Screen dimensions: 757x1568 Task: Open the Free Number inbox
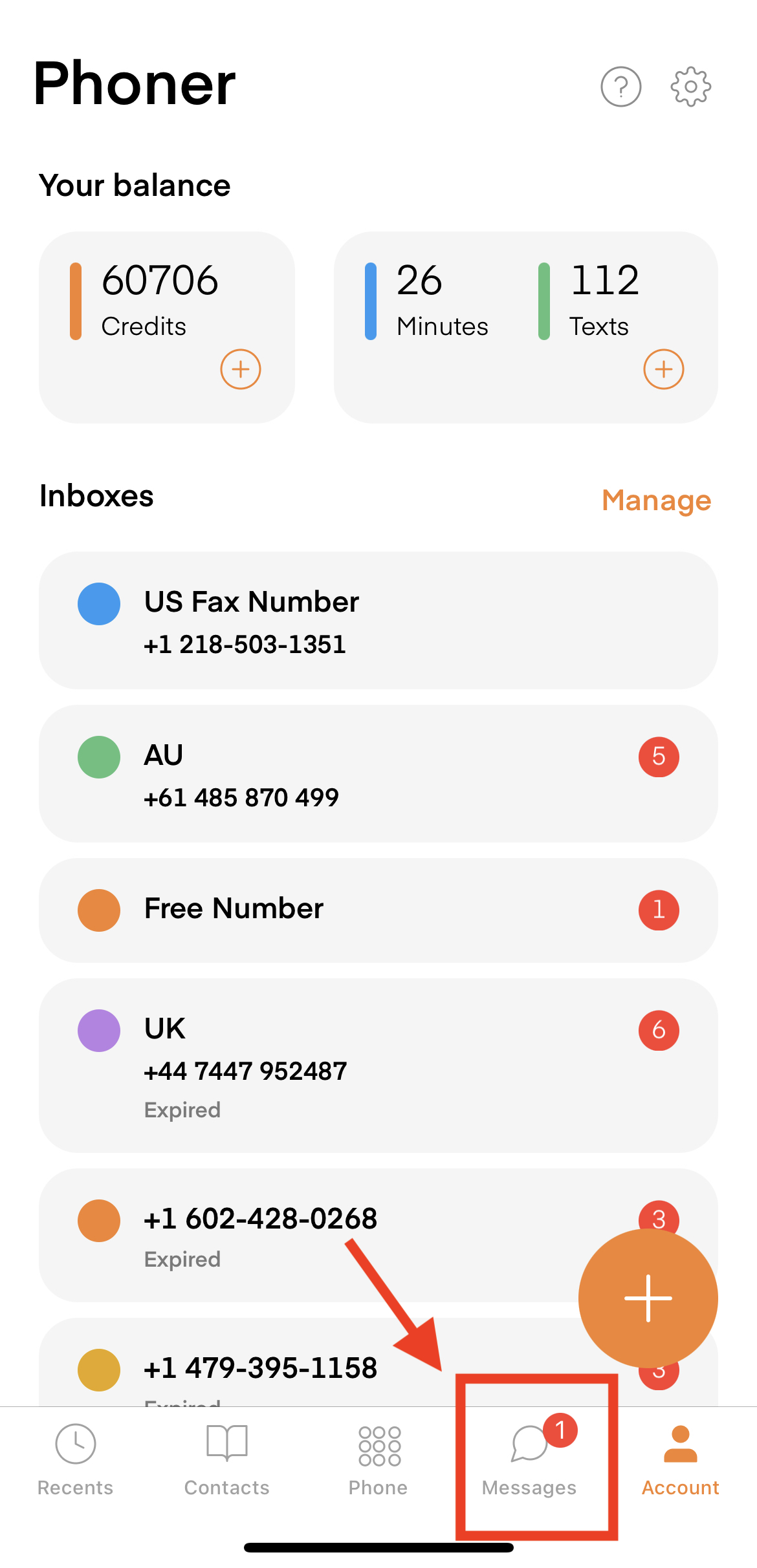pyautogui.click(x=378, y=910)
